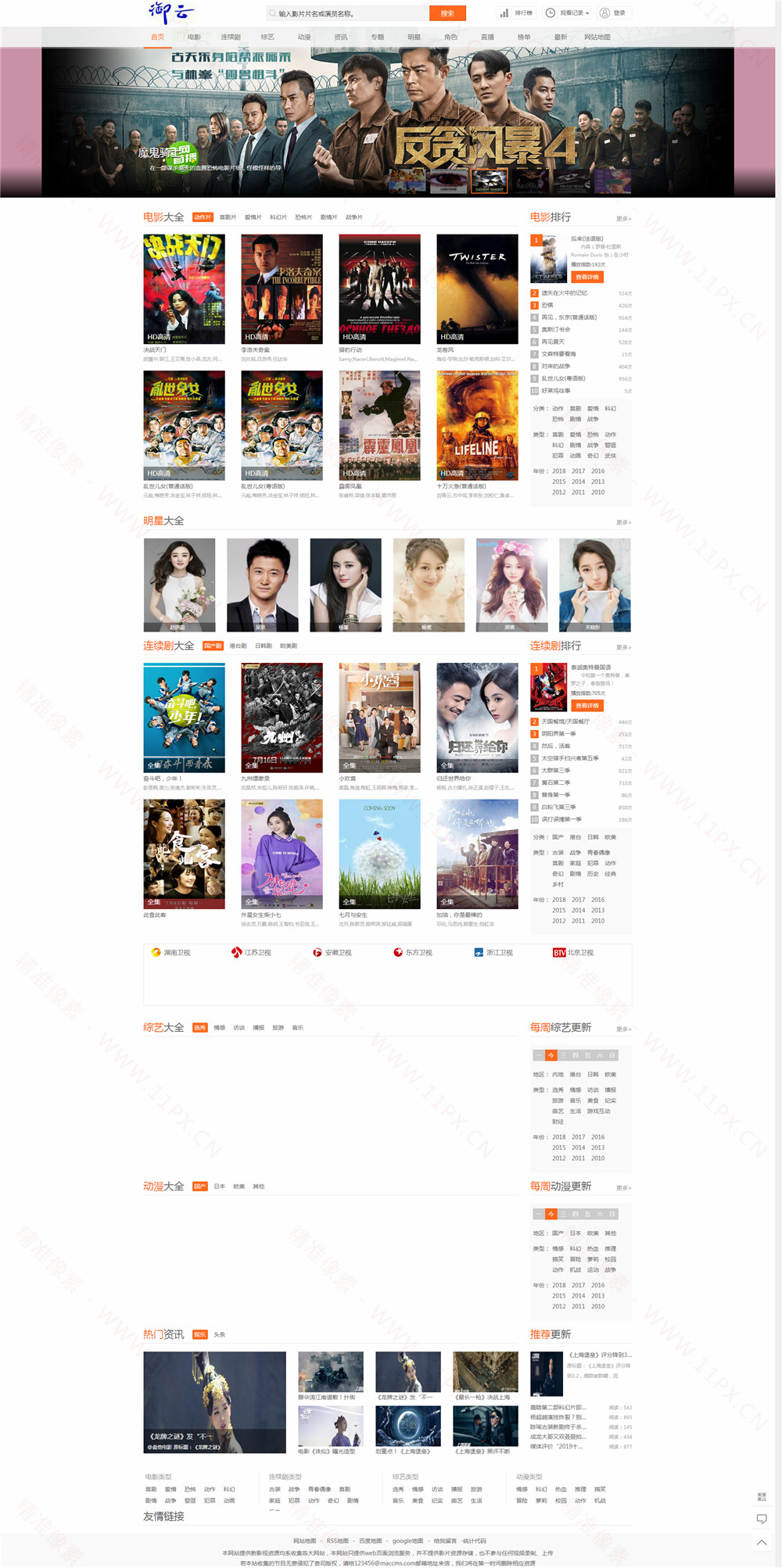Tap the movie search input field
This screenshot has height=1568, width=782.
click(348, 13)
